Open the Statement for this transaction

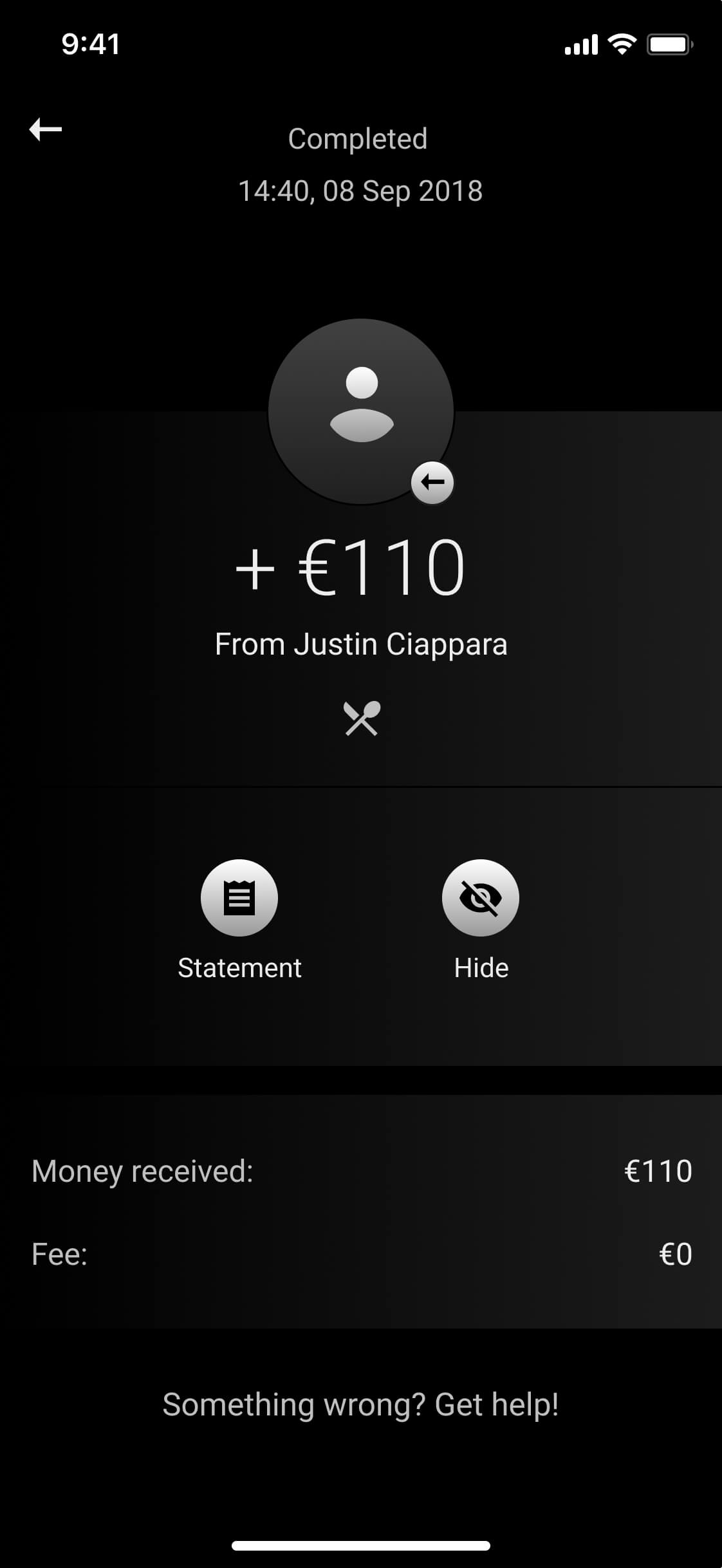(x=239, y=897)
